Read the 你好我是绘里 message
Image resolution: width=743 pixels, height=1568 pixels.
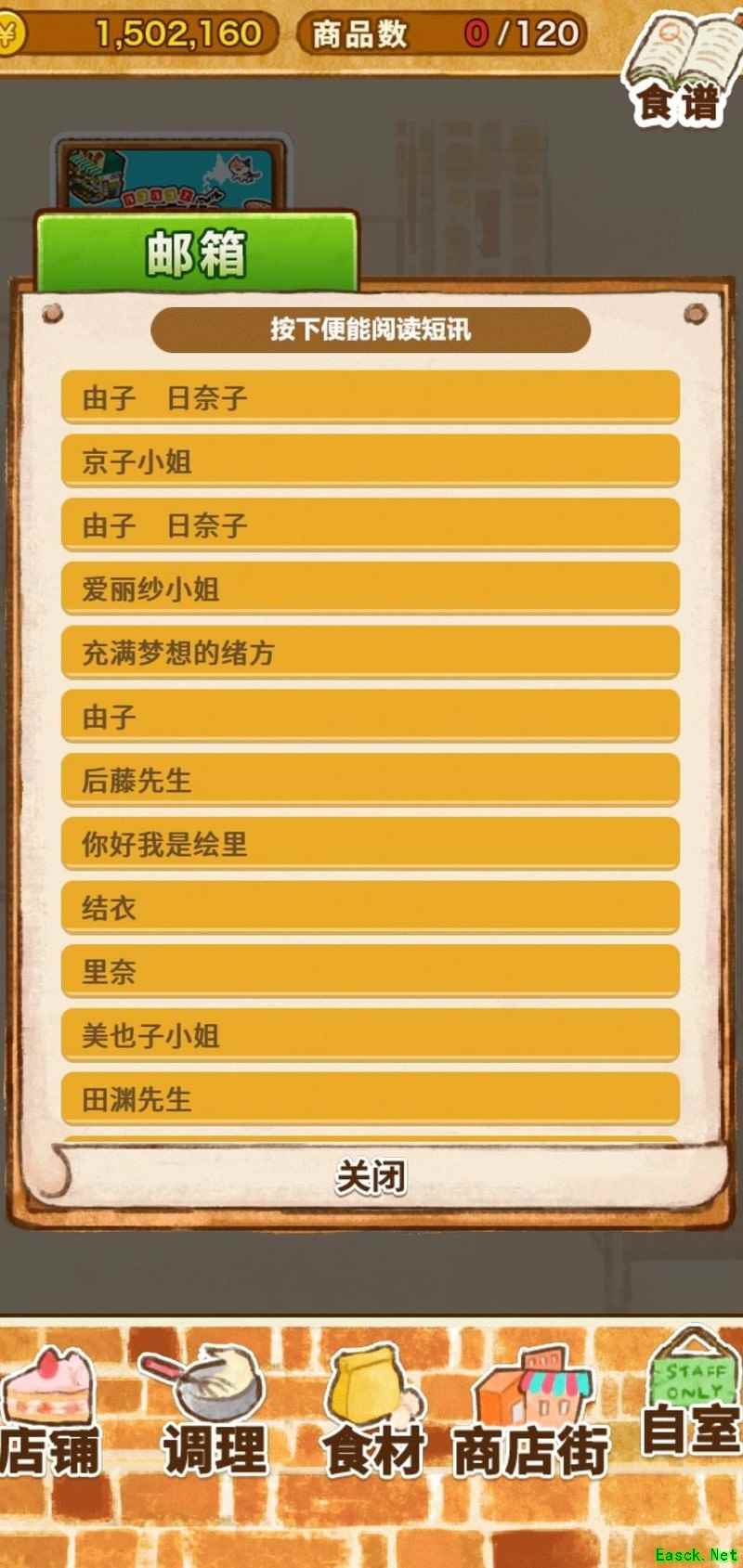(x=370, y=843)
